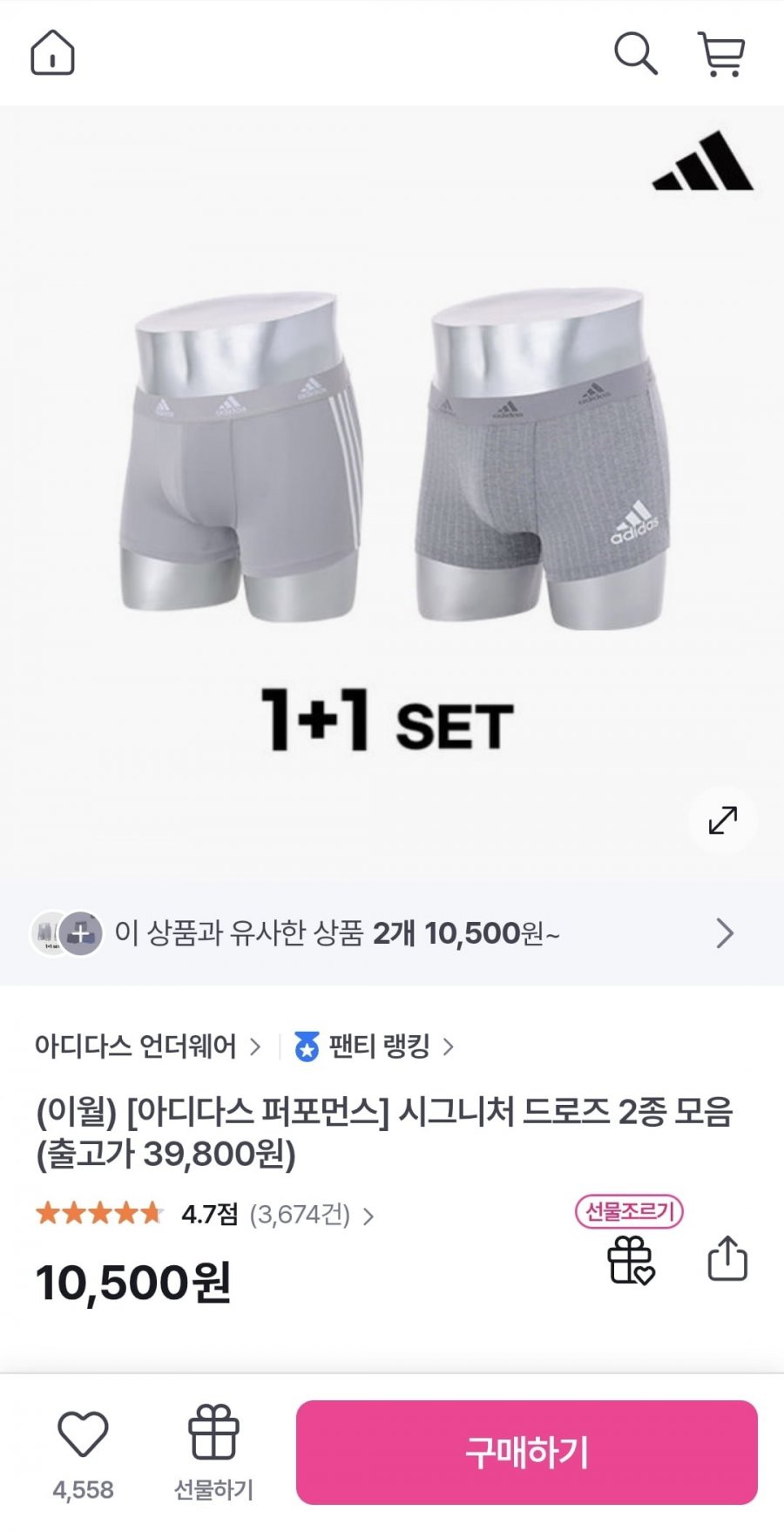Open the 3,674 reviews
784x1531 pixels.
click(x=311, y=1215)
